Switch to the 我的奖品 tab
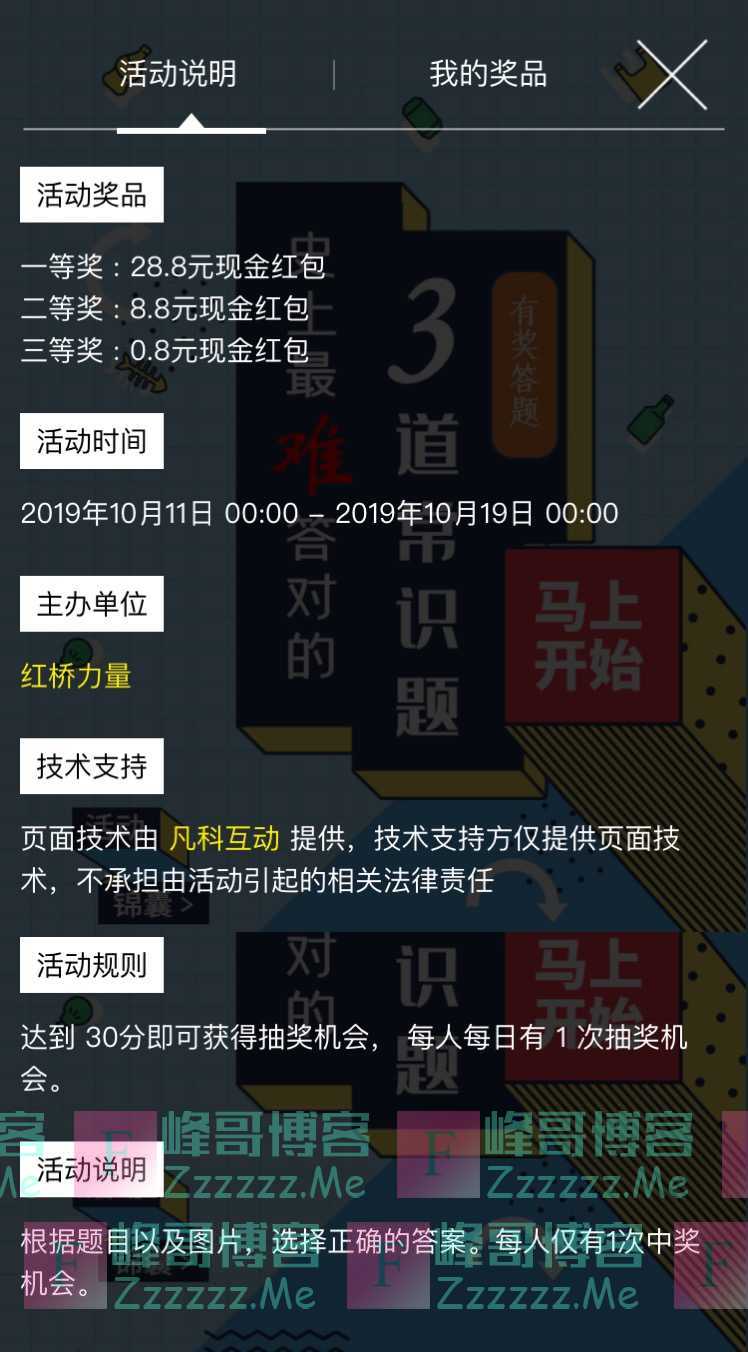The height and width of the screenshot is (1352, 748). (488, 74)
